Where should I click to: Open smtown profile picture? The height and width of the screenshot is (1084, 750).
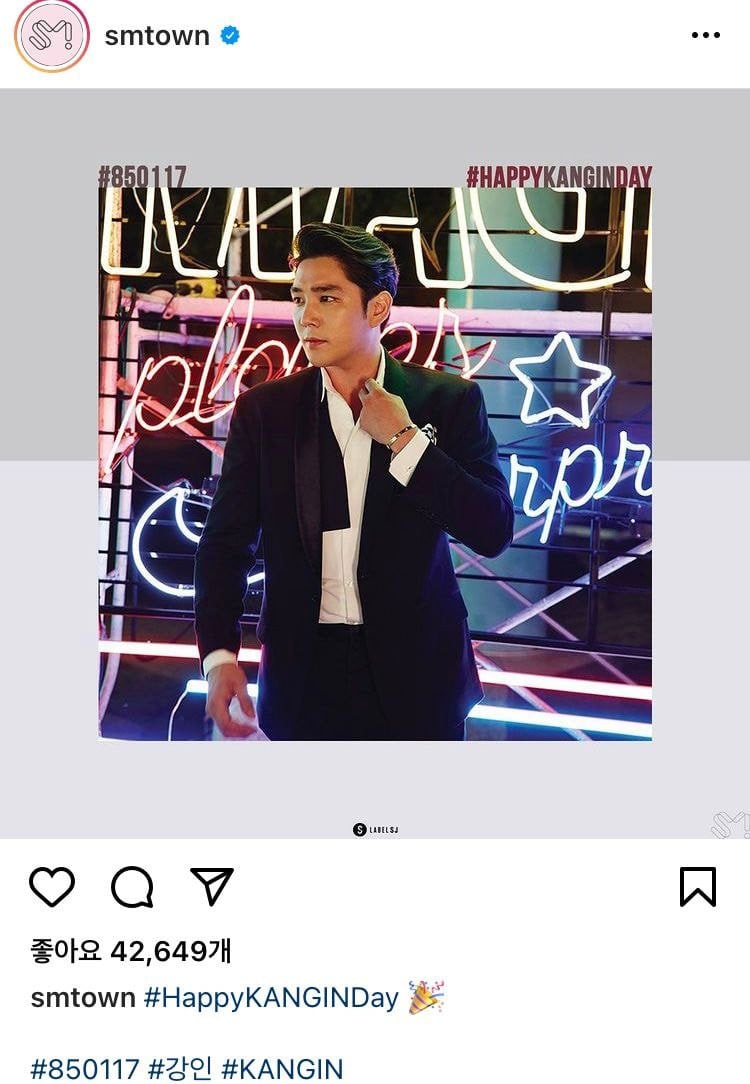pos(52,36)
